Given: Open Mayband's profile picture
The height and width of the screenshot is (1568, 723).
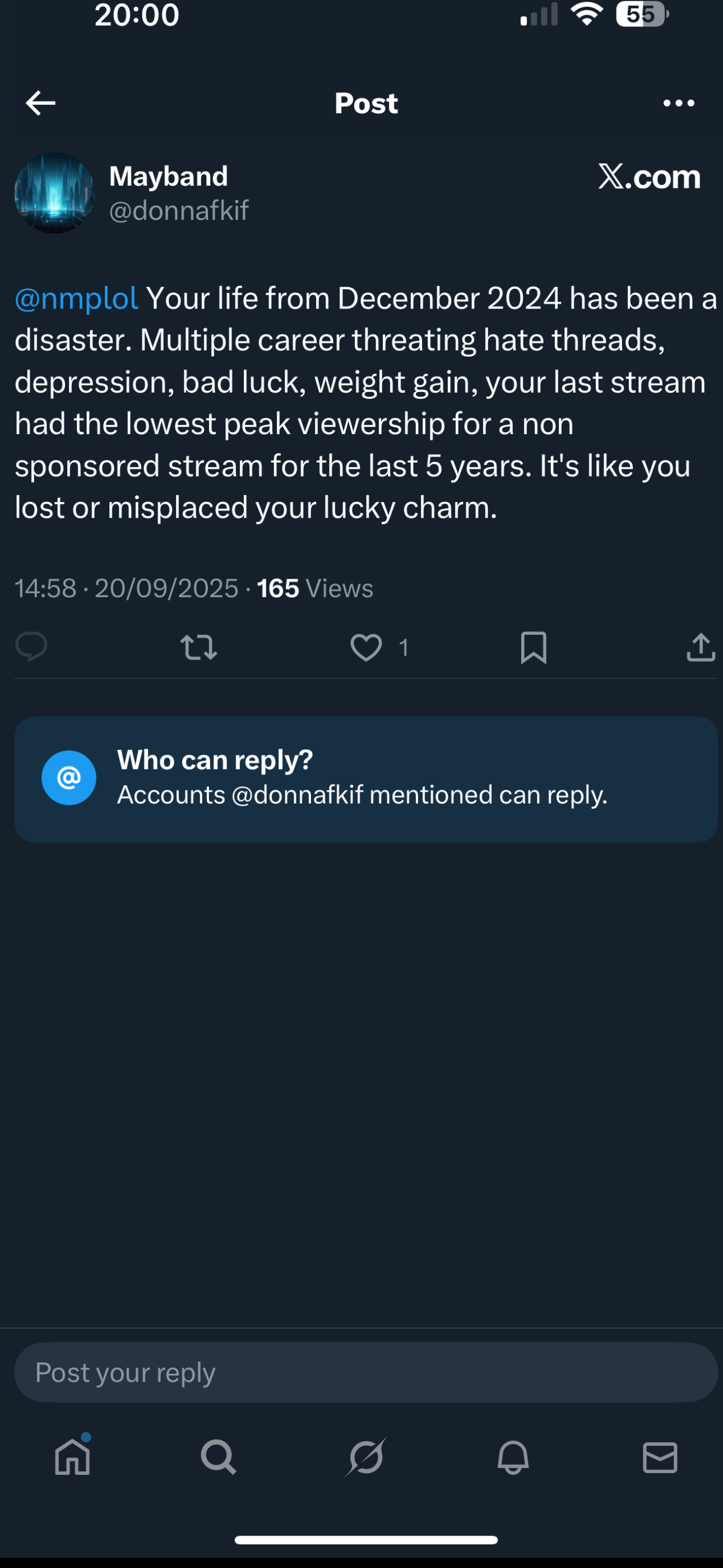Looking at the screenshot, I should click(x=55, y=193).
